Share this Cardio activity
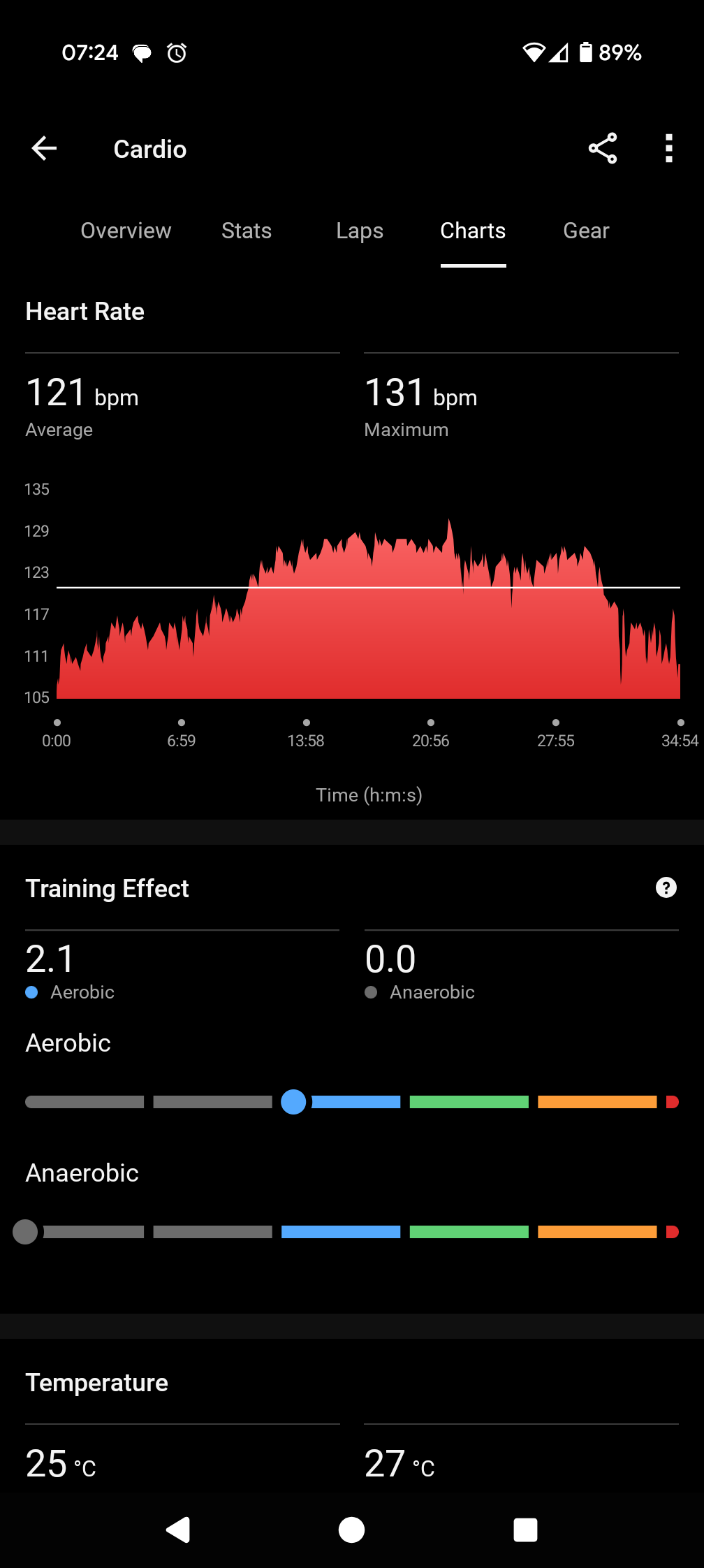 [x=602, y=148]
